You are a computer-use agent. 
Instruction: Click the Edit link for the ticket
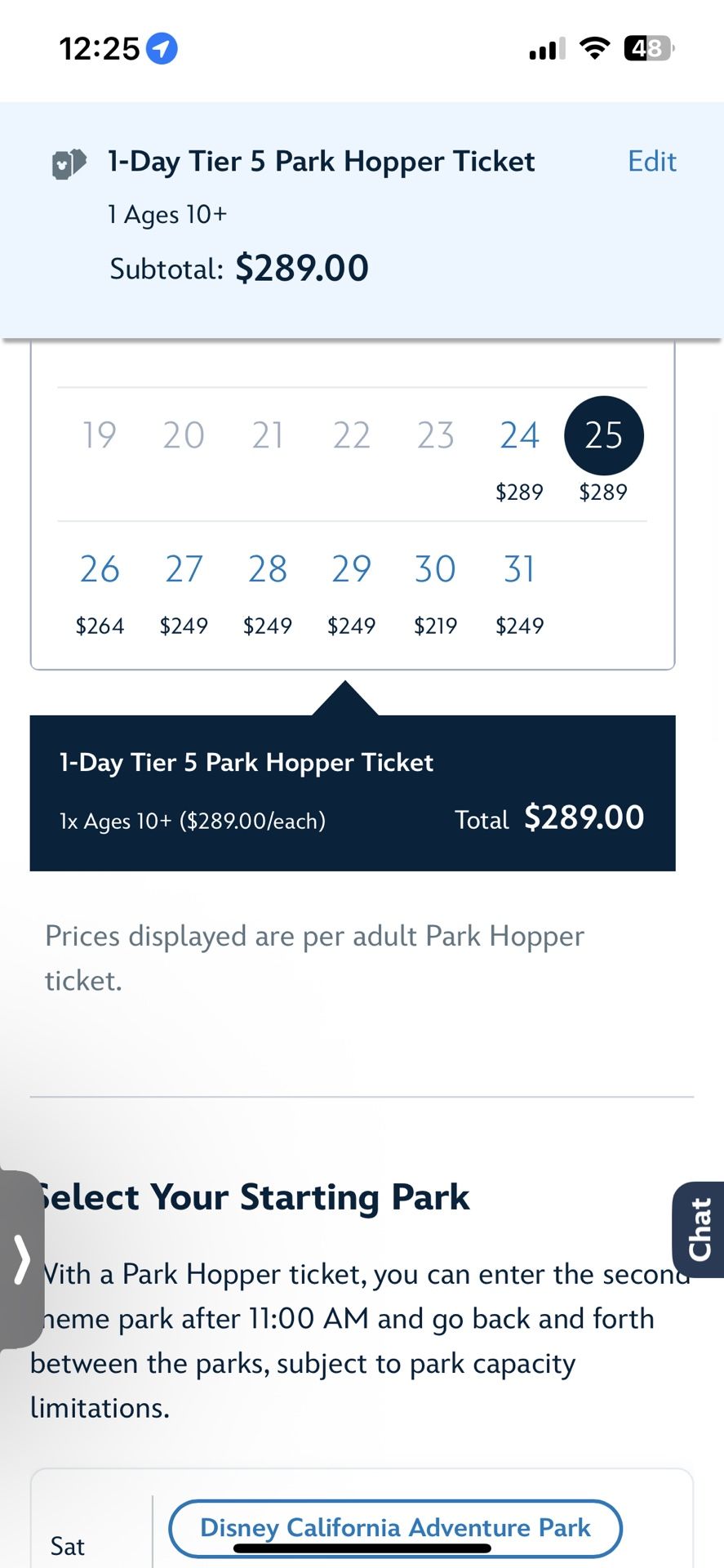click(x=651, y=161)
